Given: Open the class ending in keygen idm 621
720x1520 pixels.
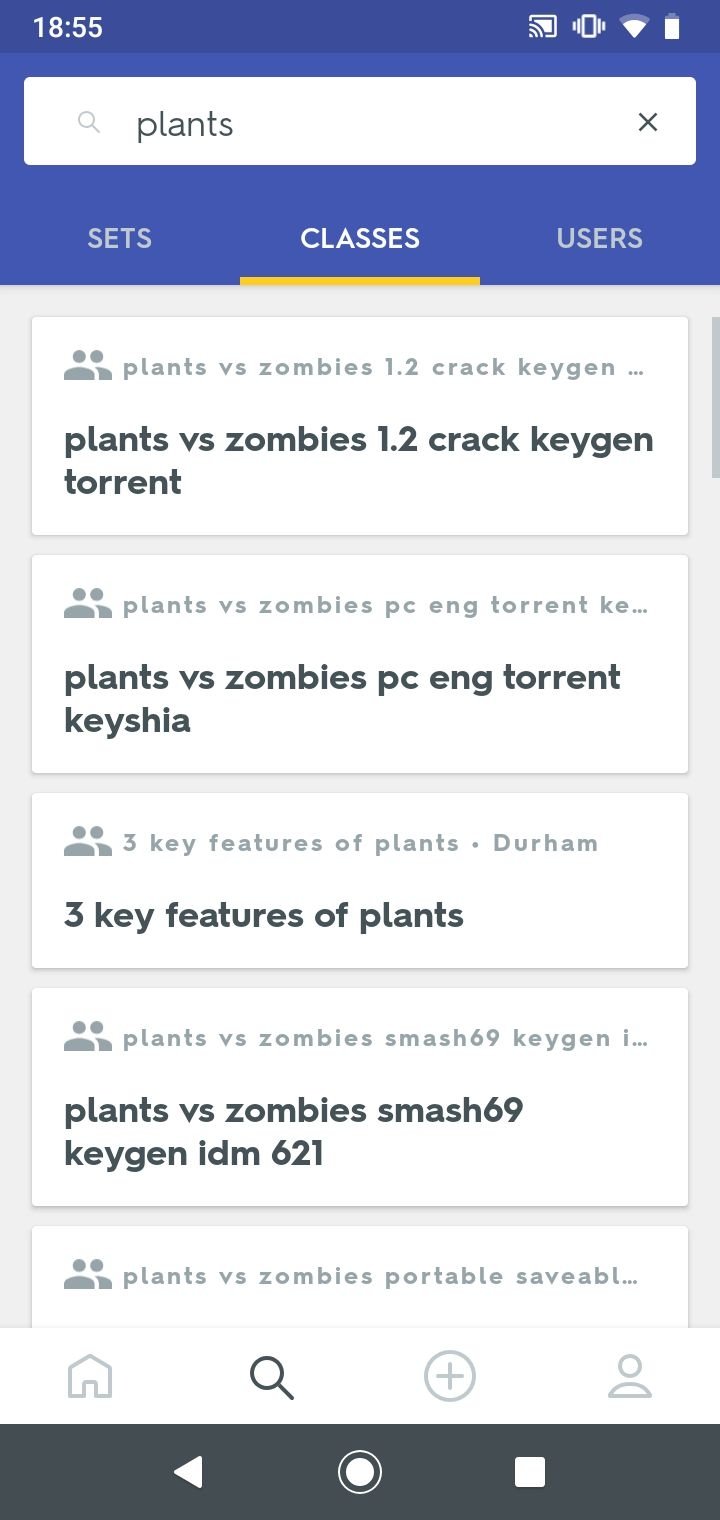Looking at the screenshot, I should coord(360,1097).
